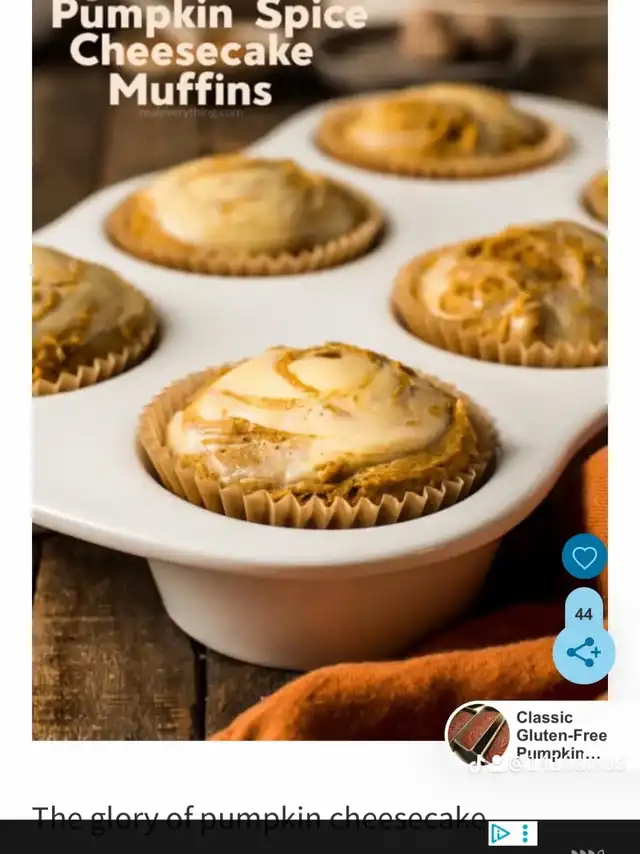The width and height of the screenshot is (640, 854).
Task: Save this recipe with the heart button
Action: pos(584,557)
